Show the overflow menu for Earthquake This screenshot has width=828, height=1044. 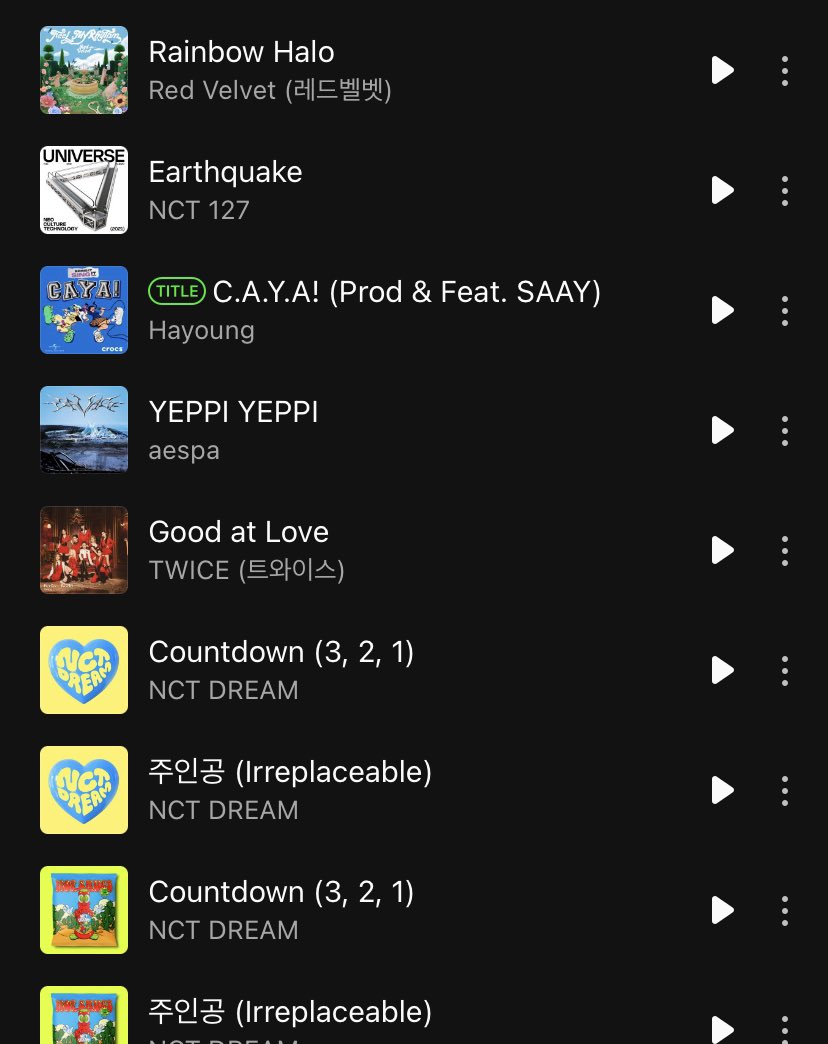[x=785, y=190]
